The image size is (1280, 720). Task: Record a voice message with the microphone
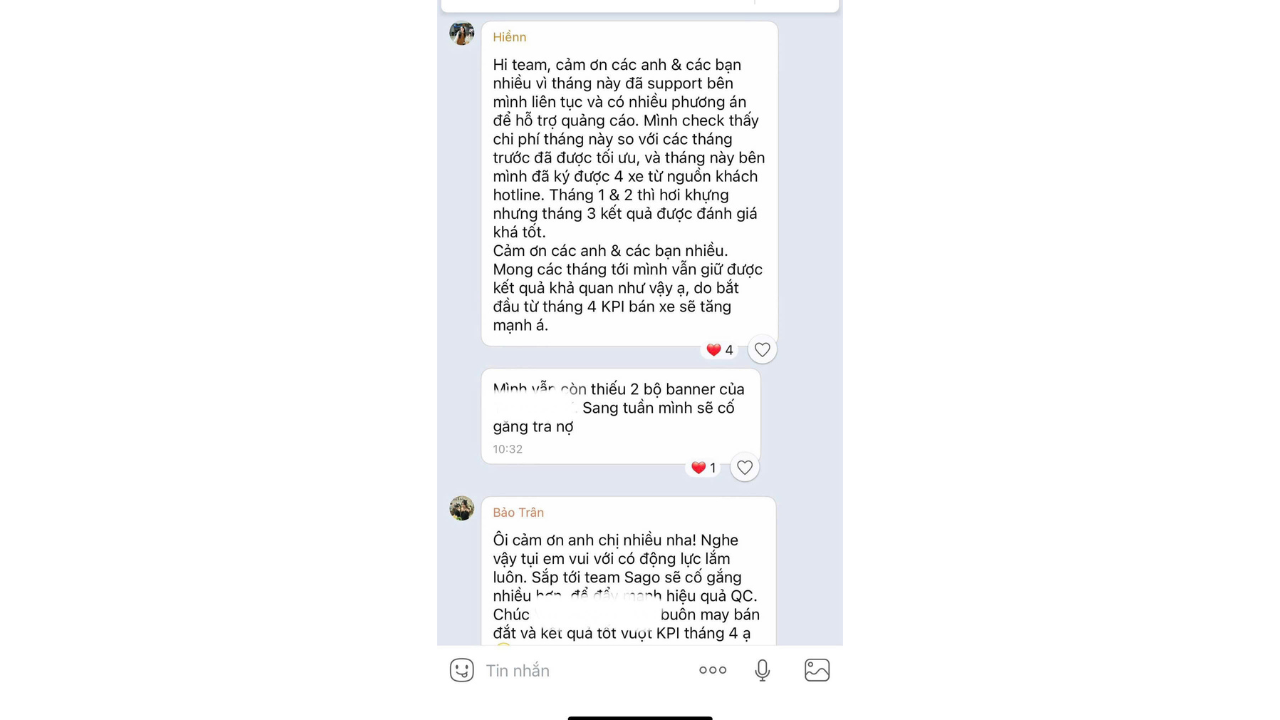click(x=762, y=670)
